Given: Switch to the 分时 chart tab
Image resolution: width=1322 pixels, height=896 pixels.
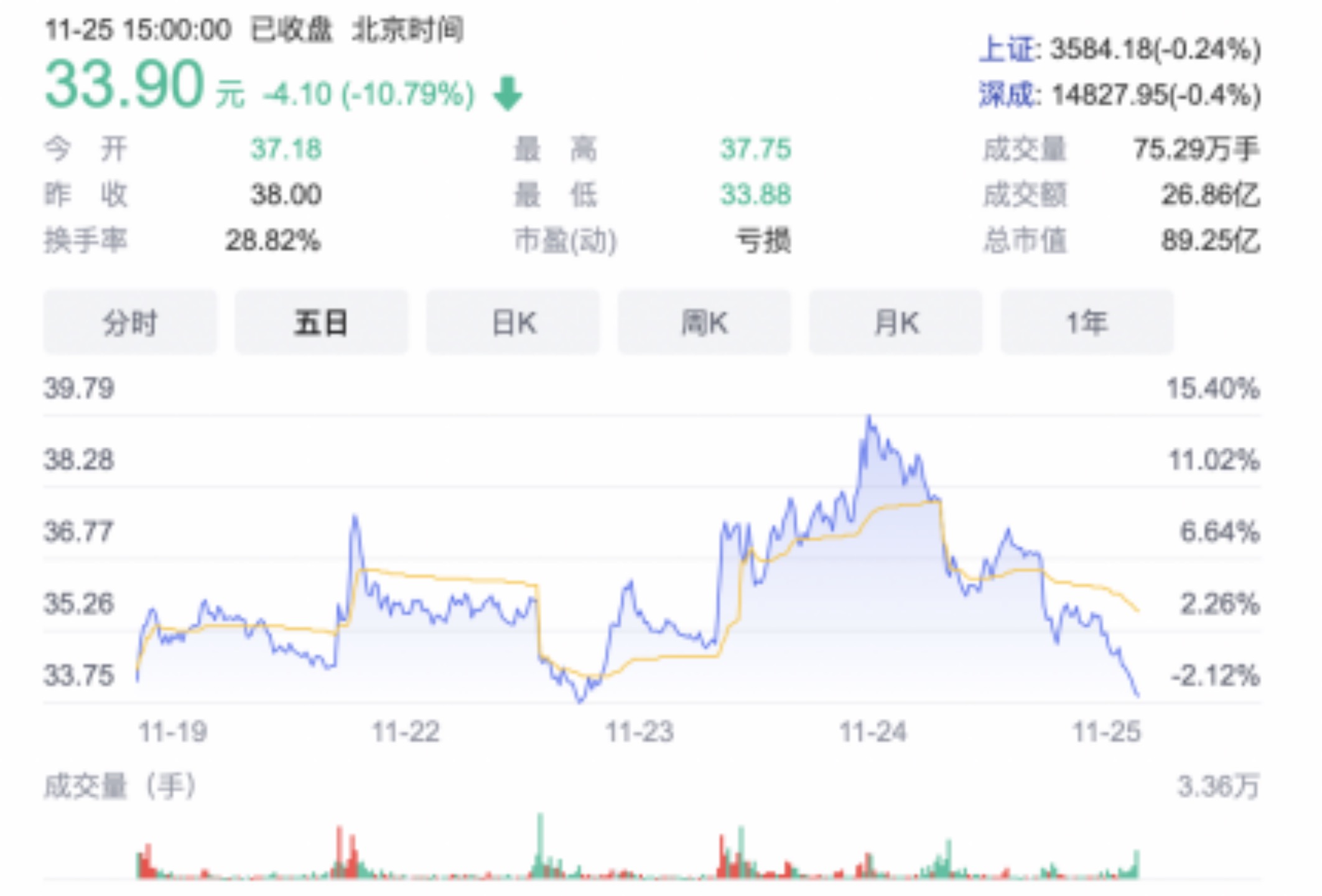Looking at the screenshot, I should (x=130, y=322).
